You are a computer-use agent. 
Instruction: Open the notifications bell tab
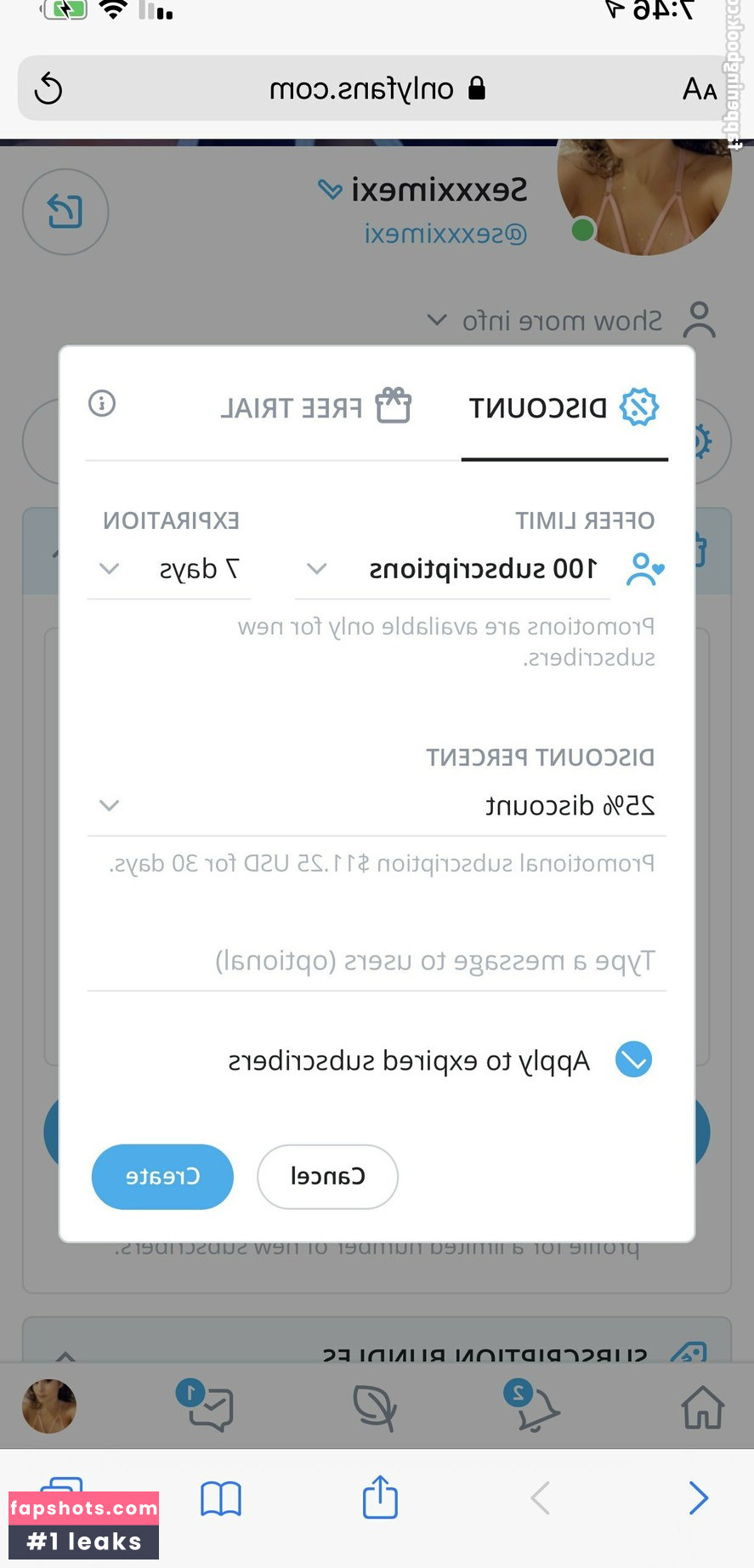tap(534, 1407)
